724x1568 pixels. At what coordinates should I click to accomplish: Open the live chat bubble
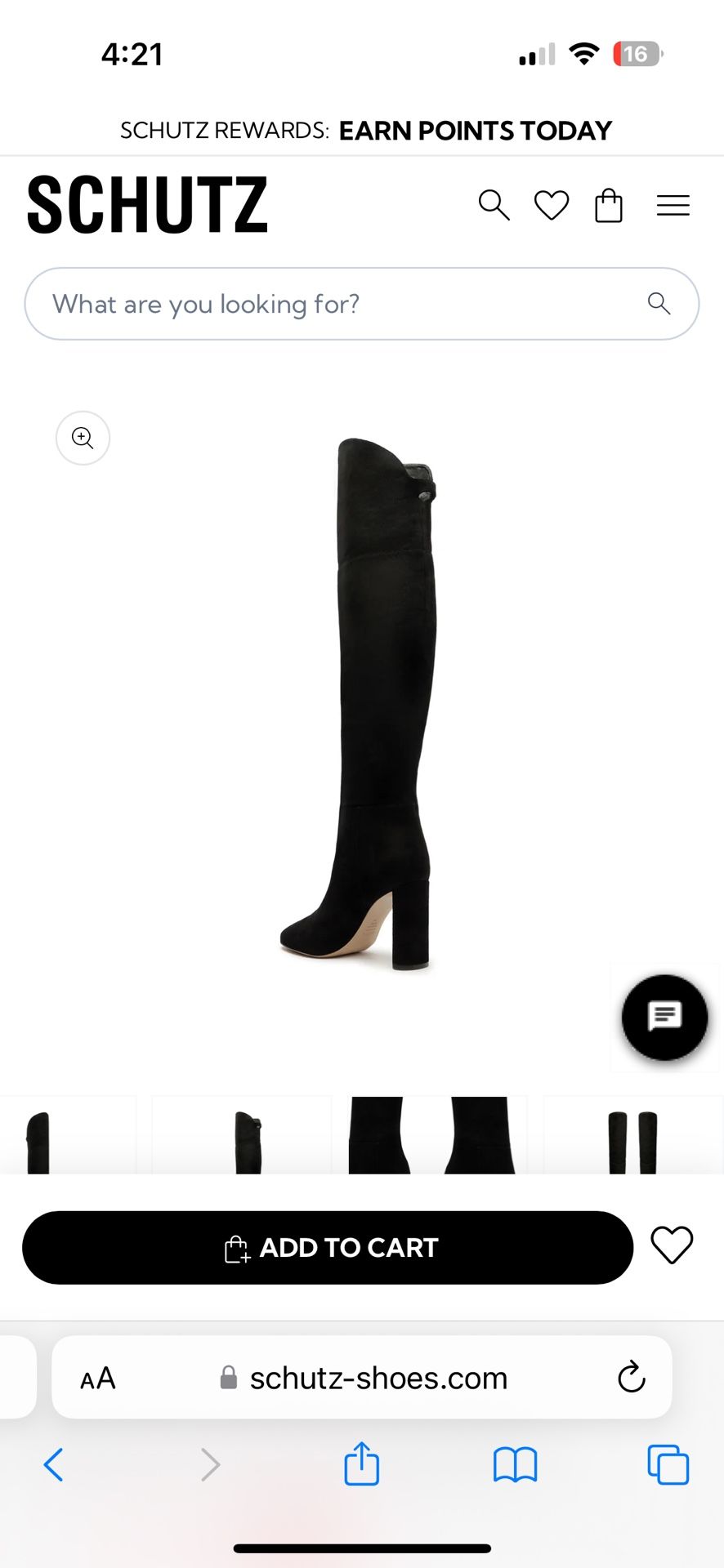pos(664,1017)
